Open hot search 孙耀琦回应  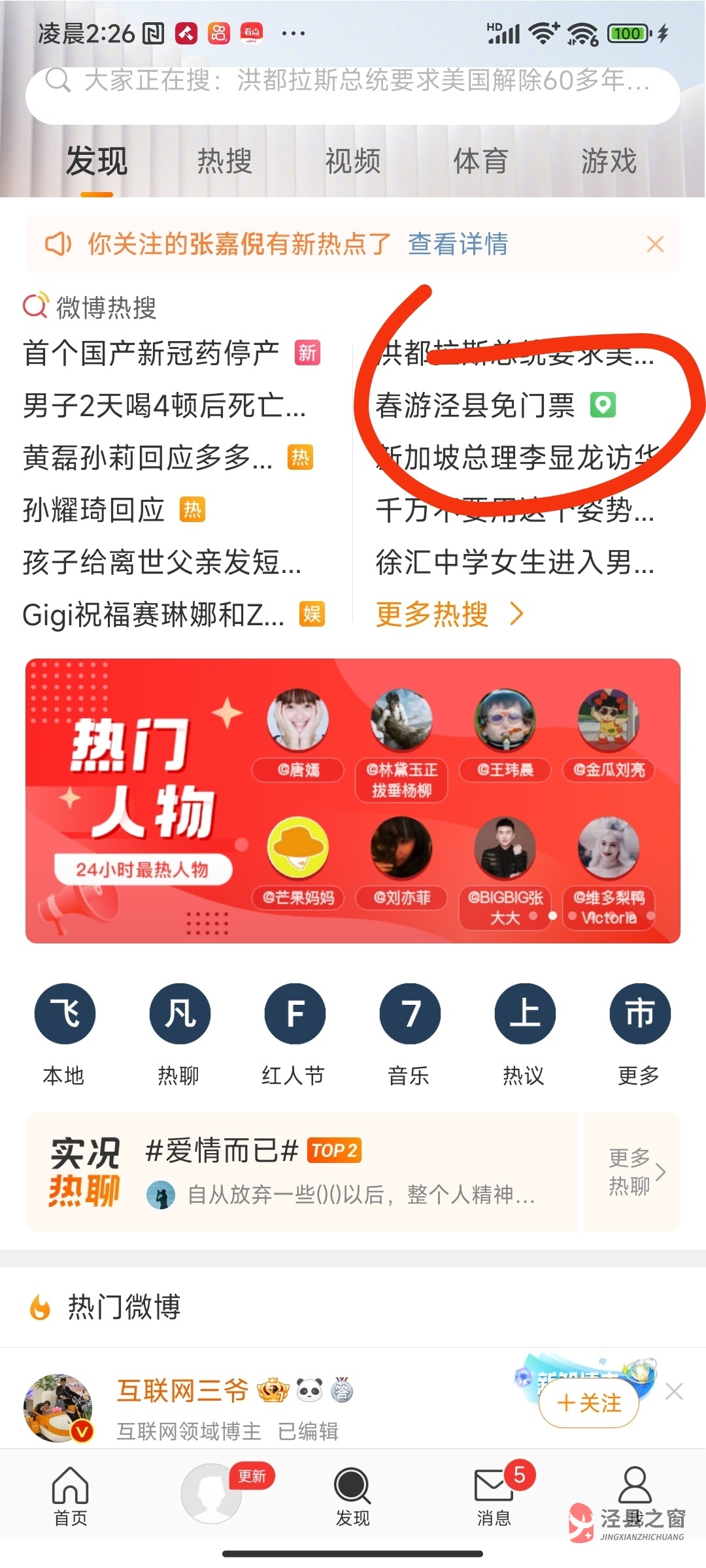pyautogui.click(x=93, y=510)
